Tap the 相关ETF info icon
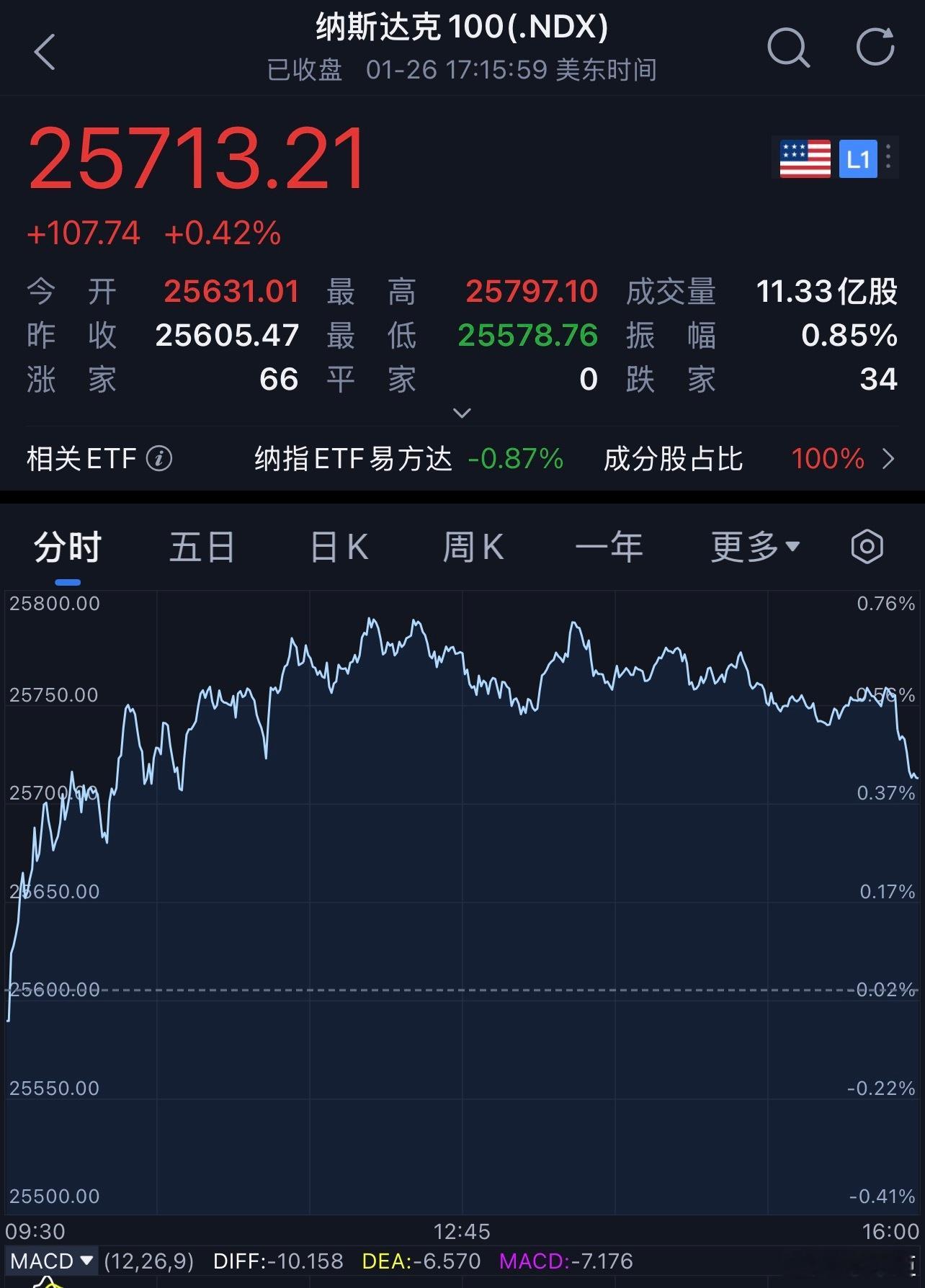Screen dimensions: 925x1288 coord(159,459)
